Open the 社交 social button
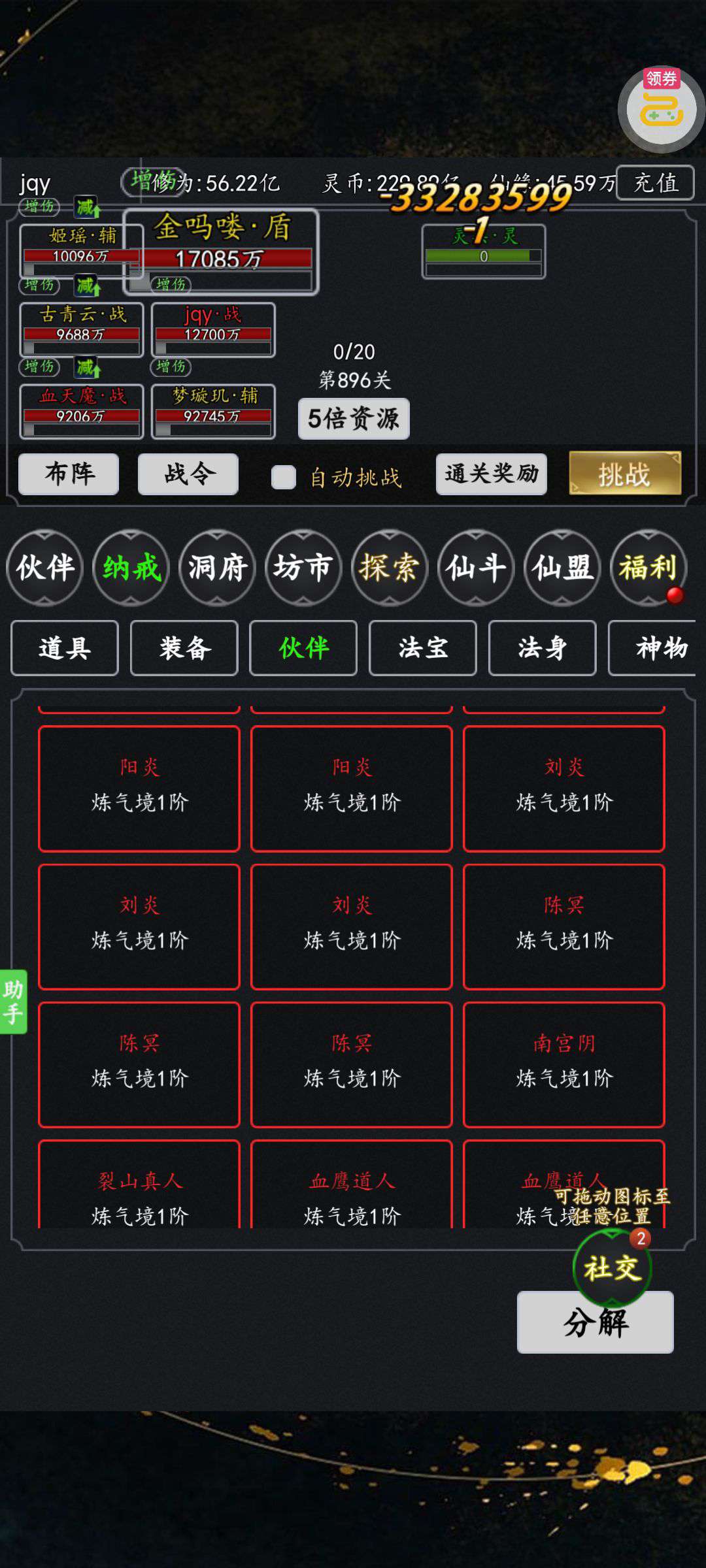Viewport: 706px width, 1568px height. click(x=612, y=1269)
